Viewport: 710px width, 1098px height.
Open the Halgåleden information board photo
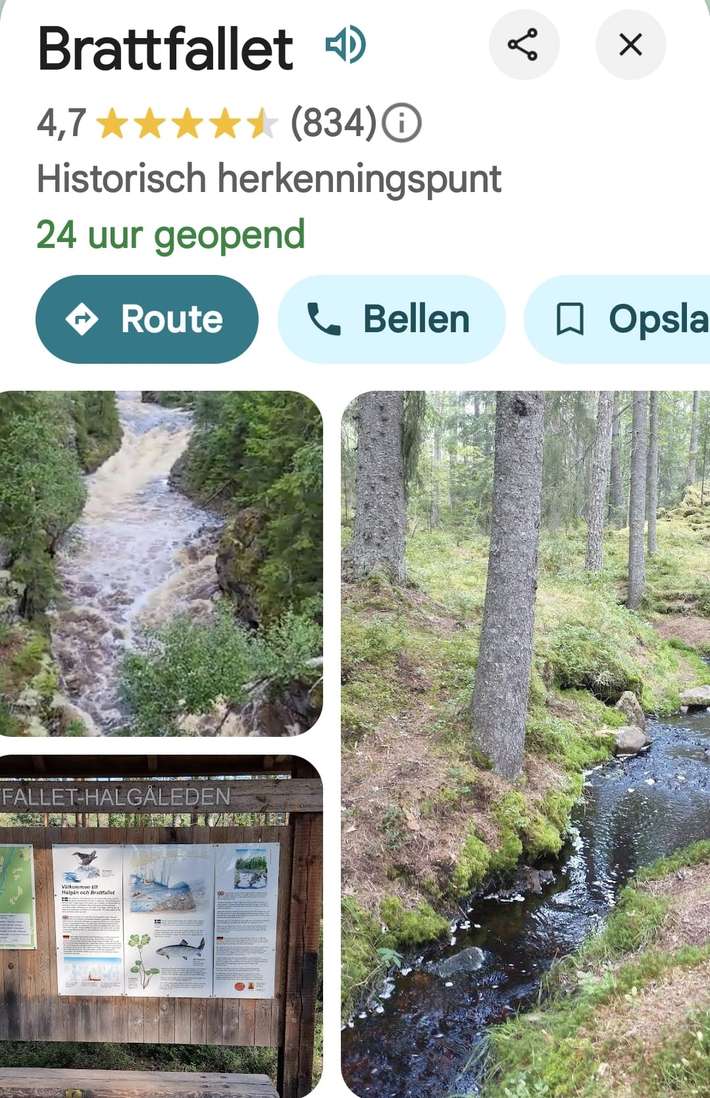(x=160, y=925)
